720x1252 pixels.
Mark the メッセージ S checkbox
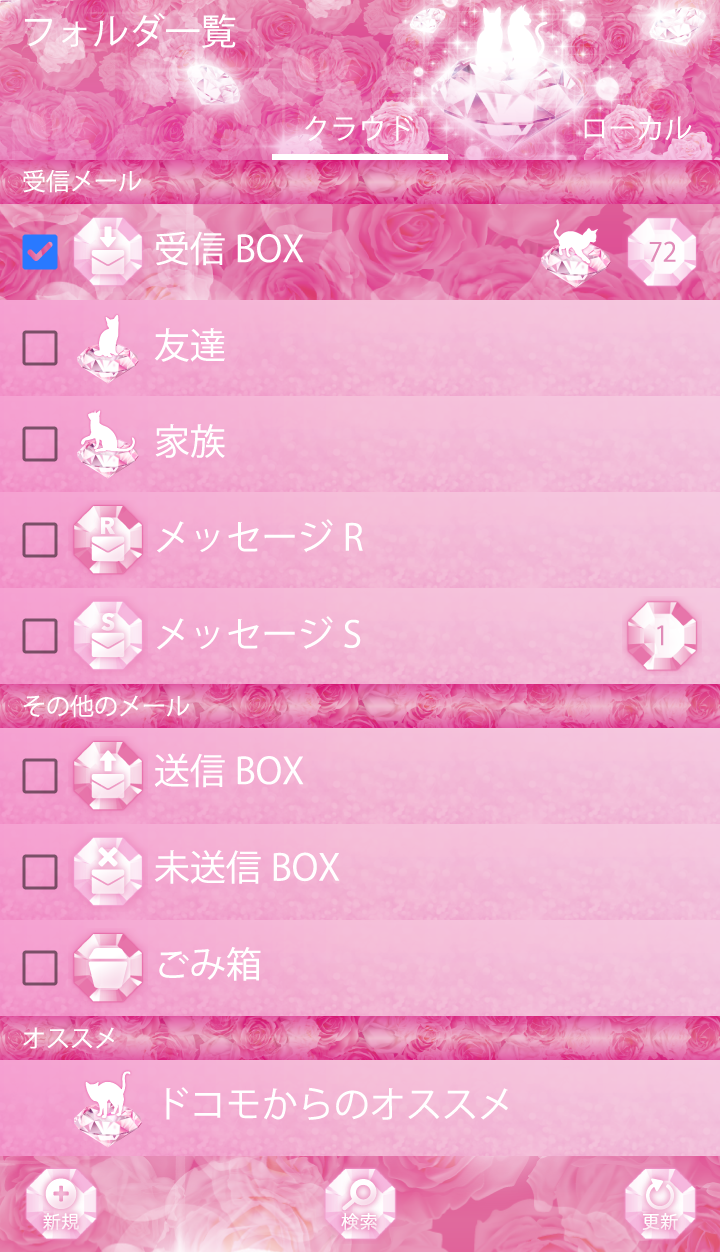40,635
